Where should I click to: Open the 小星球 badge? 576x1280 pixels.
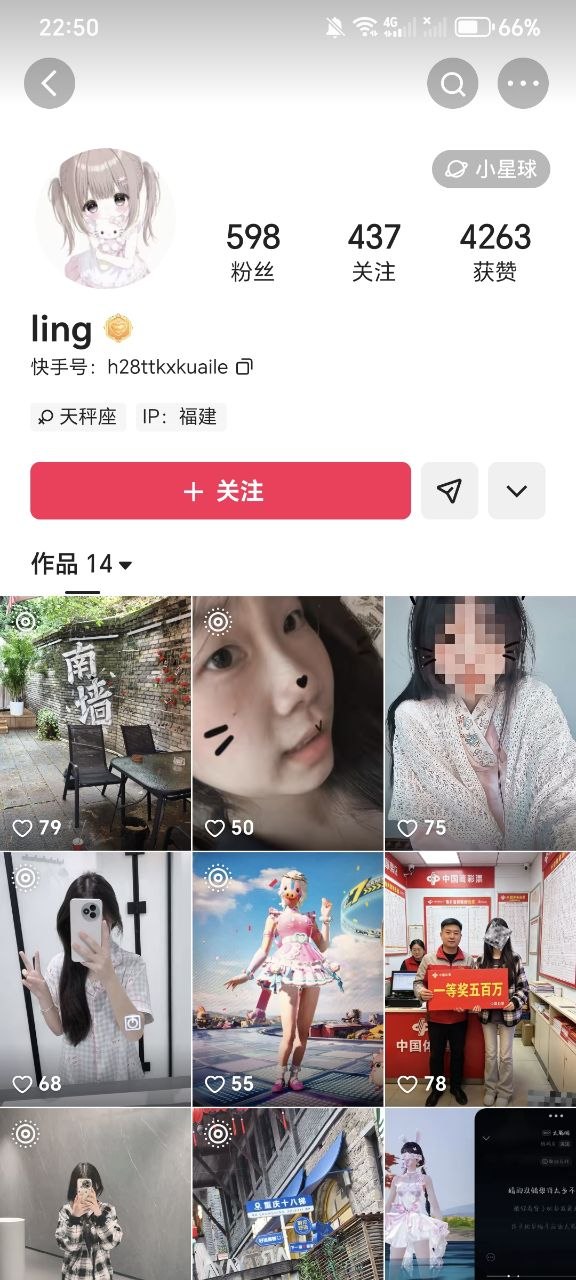coord(491,169)
